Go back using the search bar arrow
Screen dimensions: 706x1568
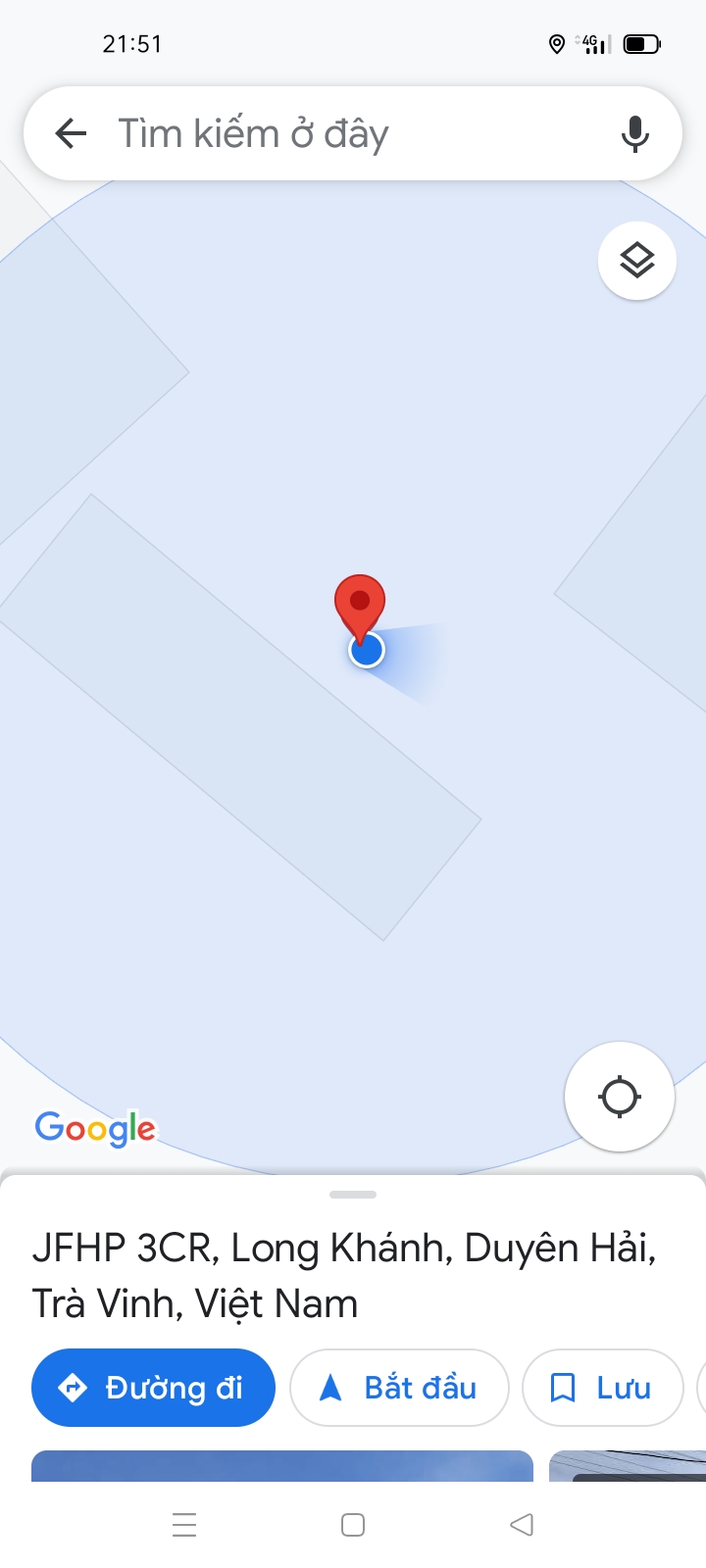pos(71,133)
